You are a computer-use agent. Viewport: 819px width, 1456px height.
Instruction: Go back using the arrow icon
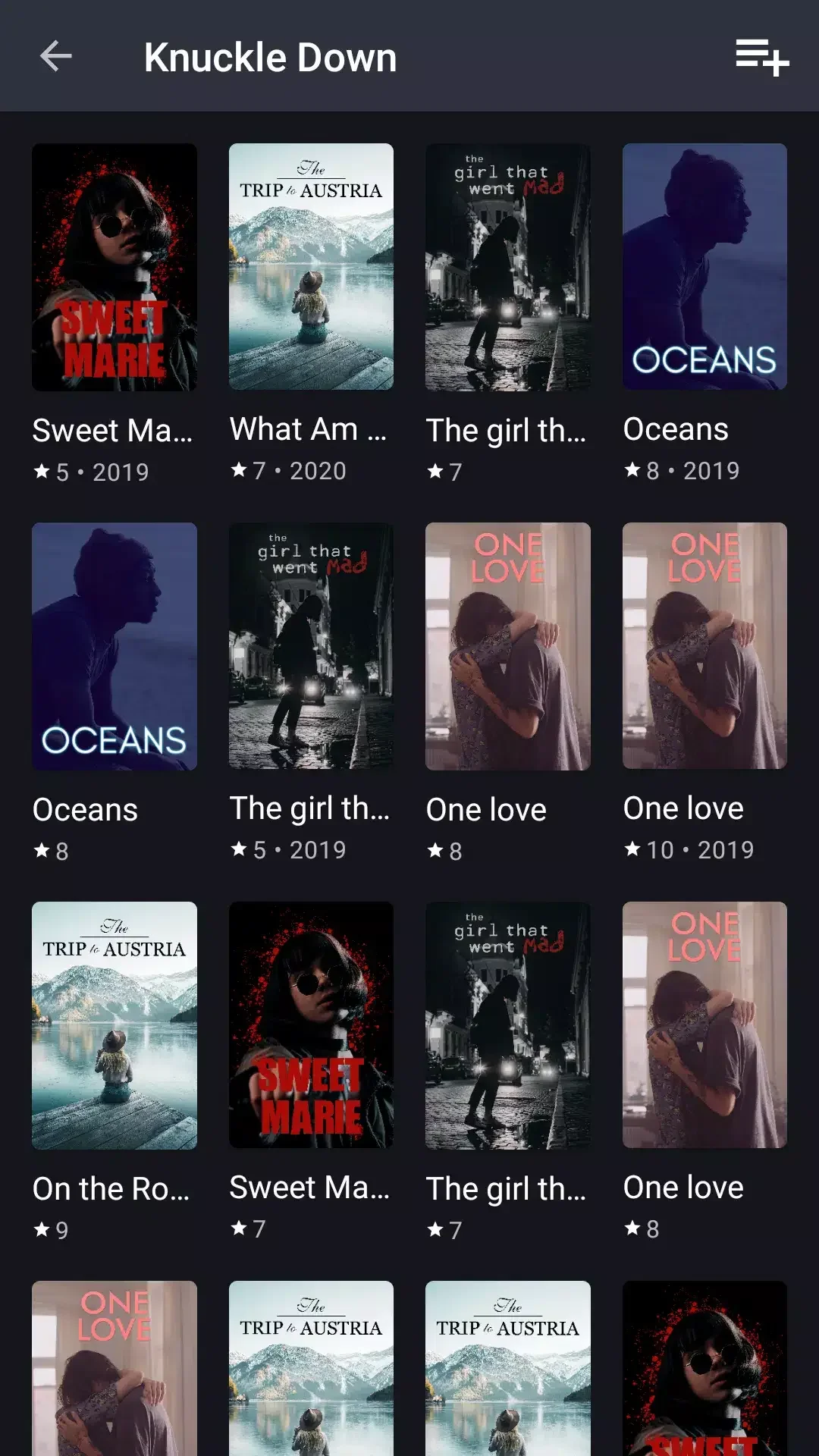(55, 56)
